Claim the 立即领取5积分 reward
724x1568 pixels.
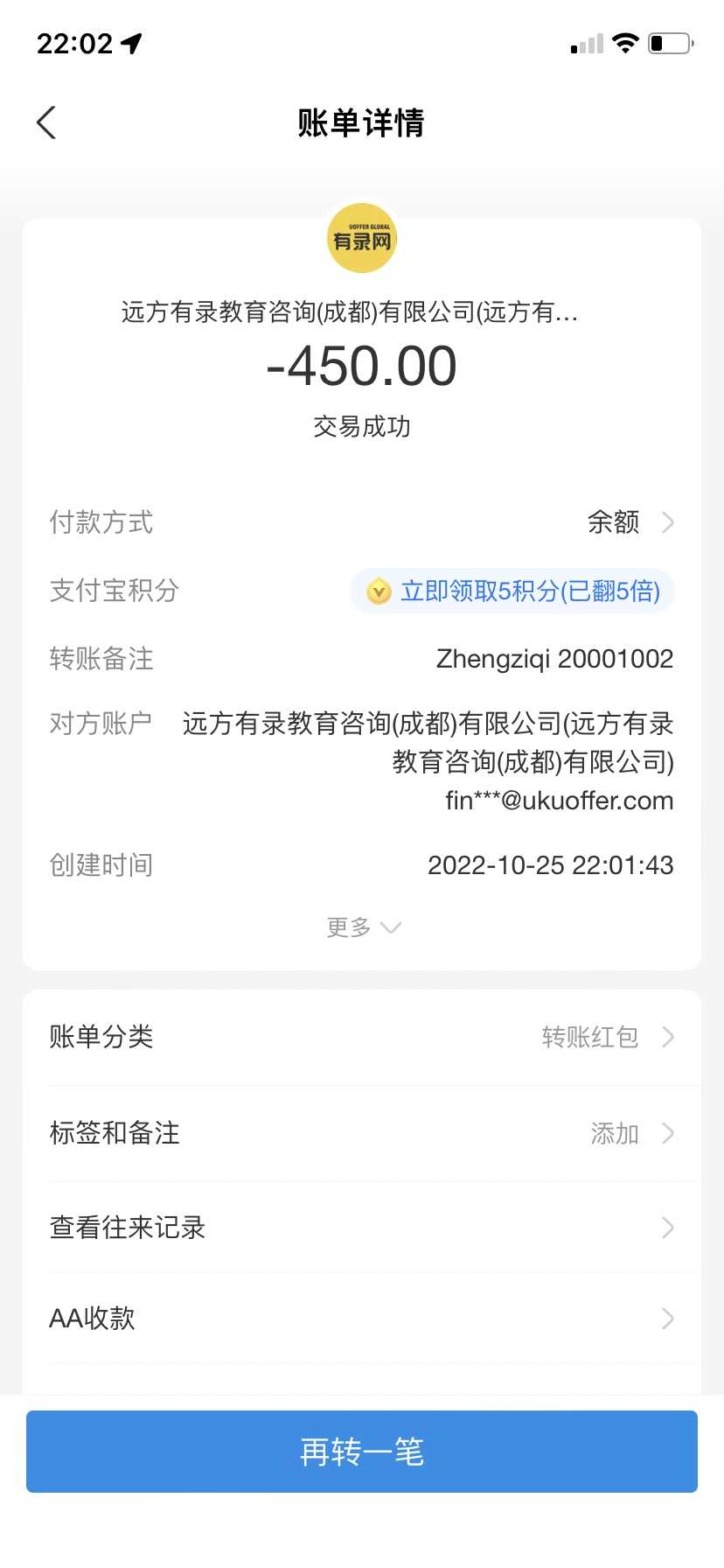pyautogui.click(x=512, y=591)
